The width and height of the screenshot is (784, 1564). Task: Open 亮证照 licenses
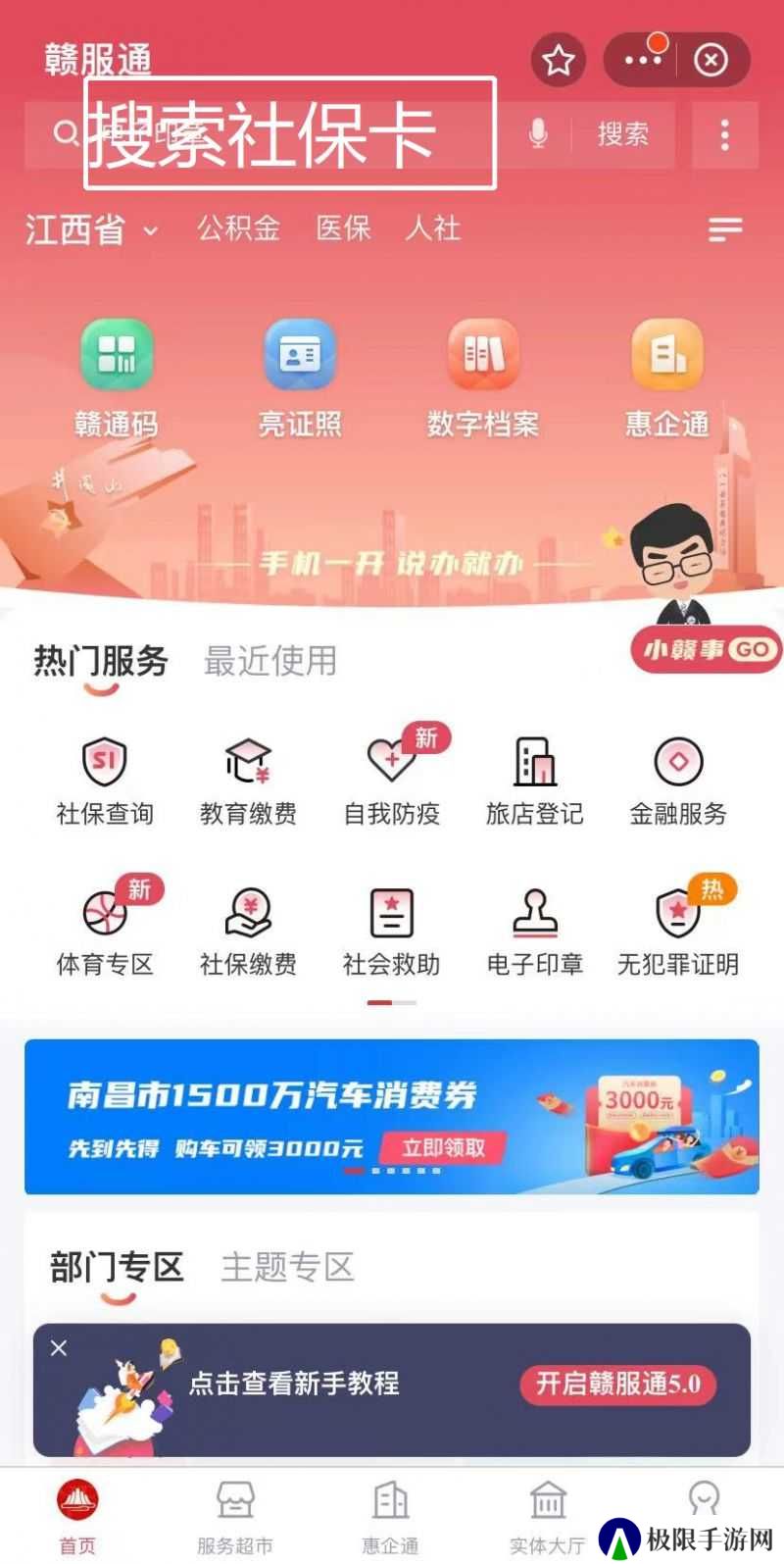click(300, 378)
